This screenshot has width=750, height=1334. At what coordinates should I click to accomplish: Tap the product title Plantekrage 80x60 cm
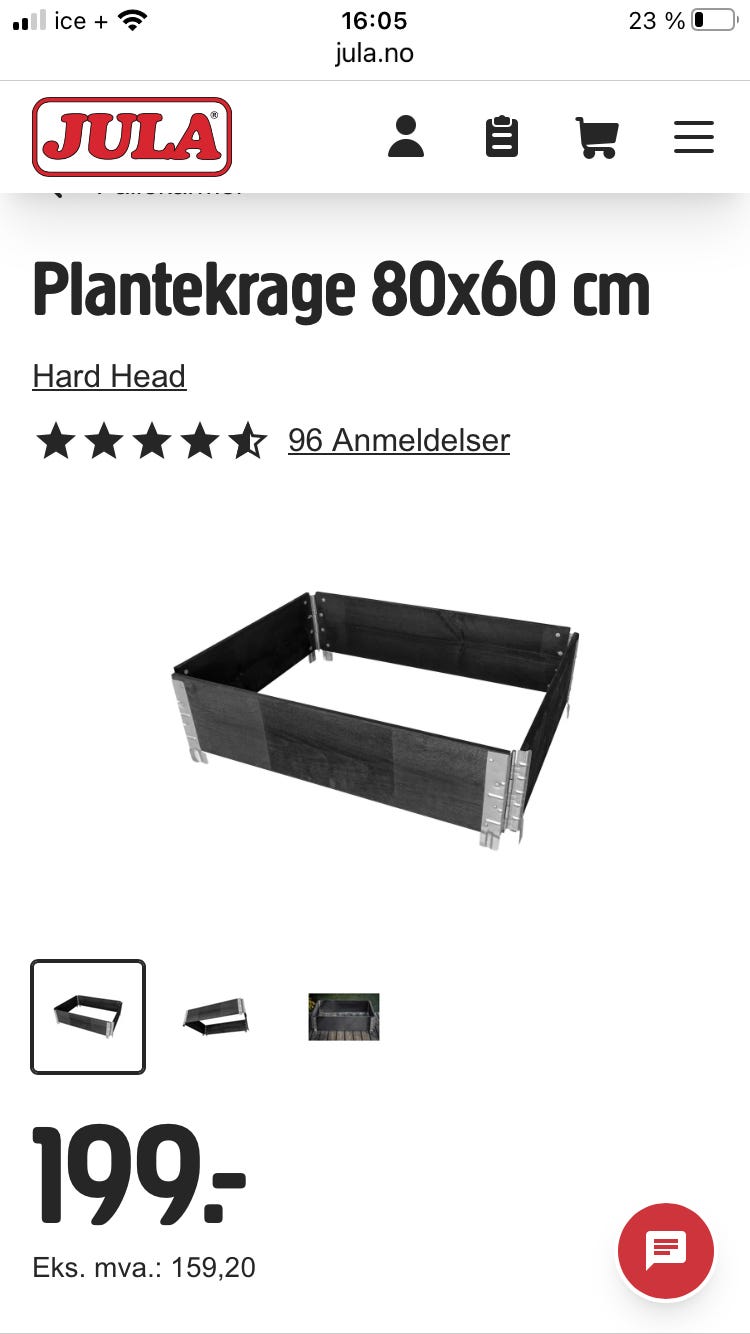[x=341, y=290]
